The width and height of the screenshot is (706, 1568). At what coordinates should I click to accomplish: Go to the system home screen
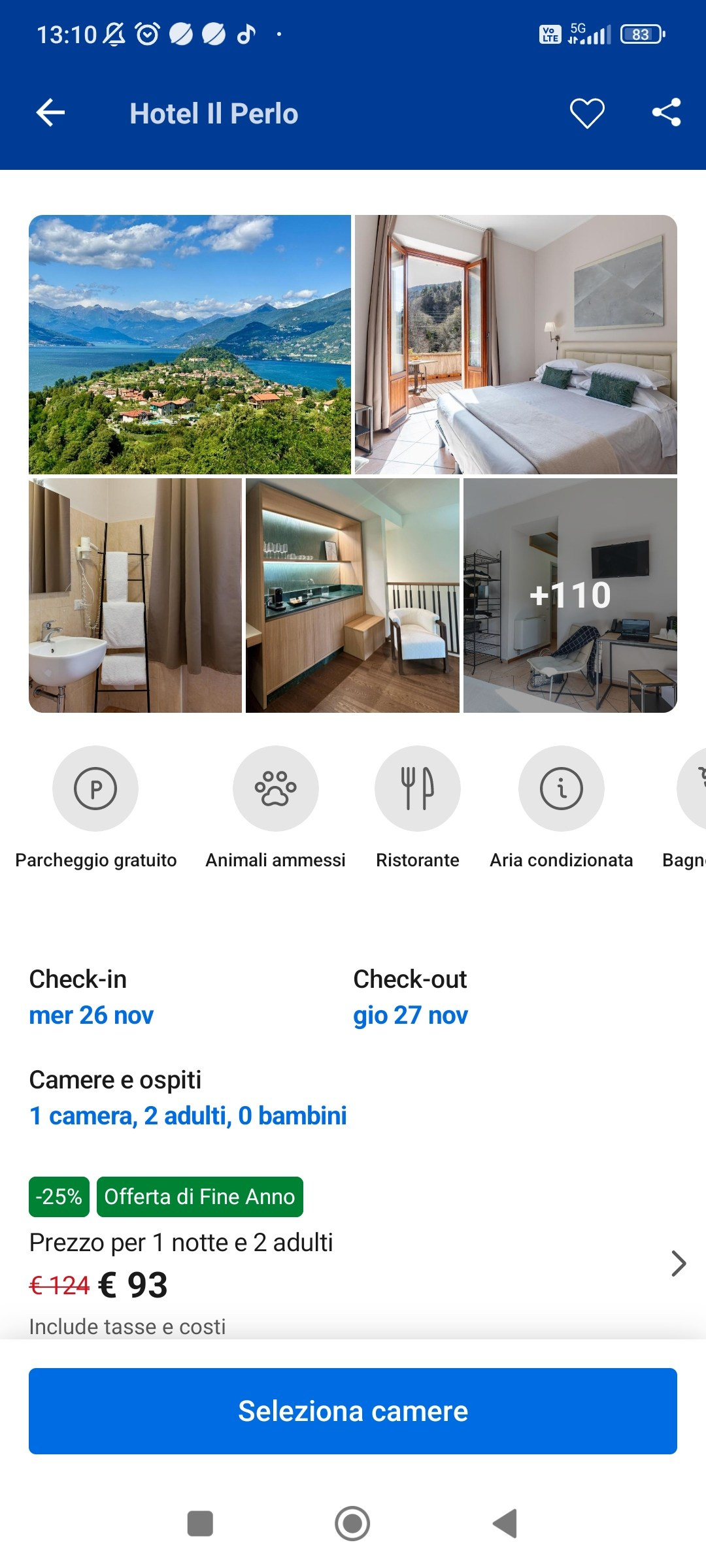[352, 1524]
